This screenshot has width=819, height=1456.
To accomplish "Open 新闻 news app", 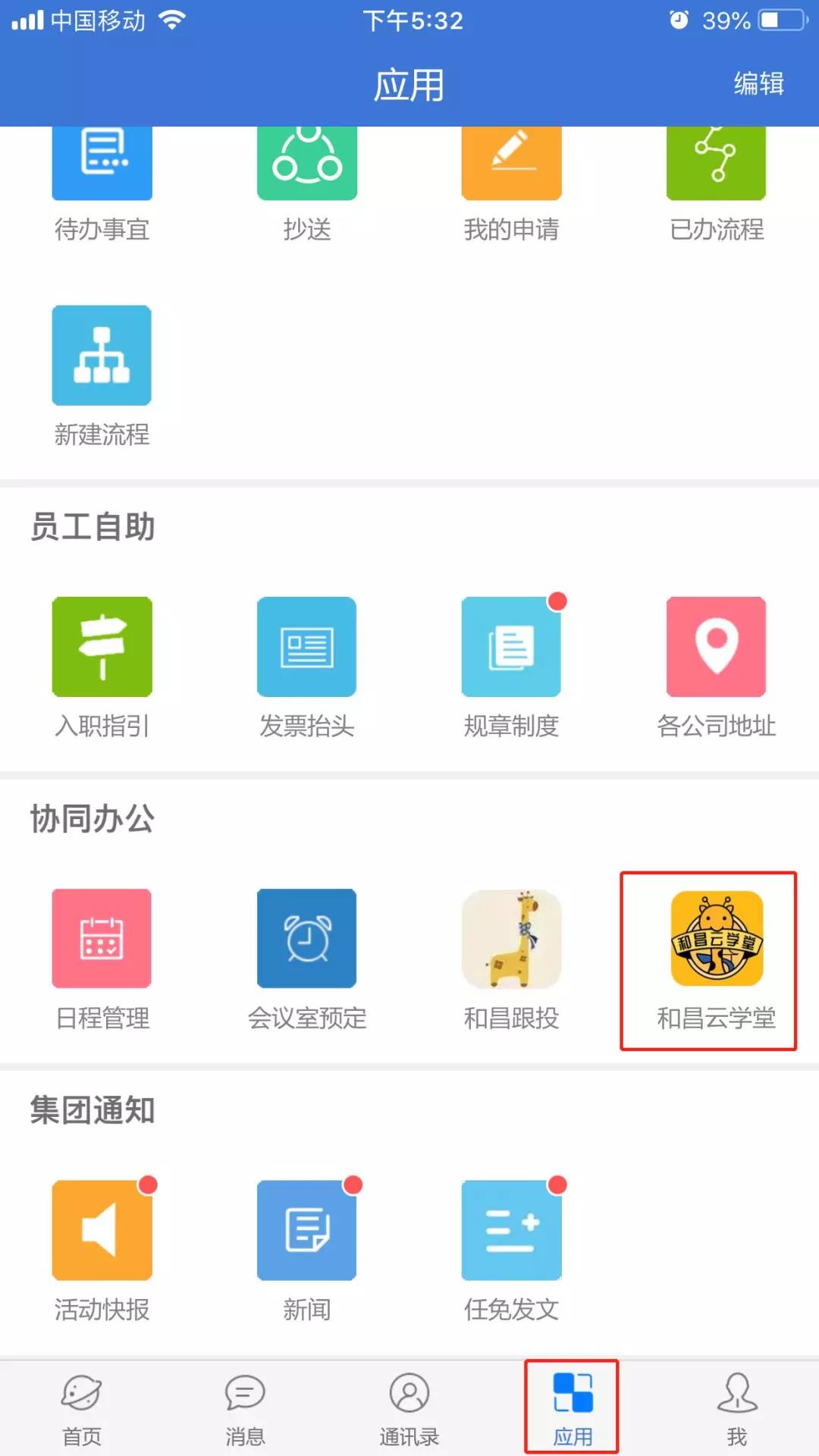I will pos(306,1230).
